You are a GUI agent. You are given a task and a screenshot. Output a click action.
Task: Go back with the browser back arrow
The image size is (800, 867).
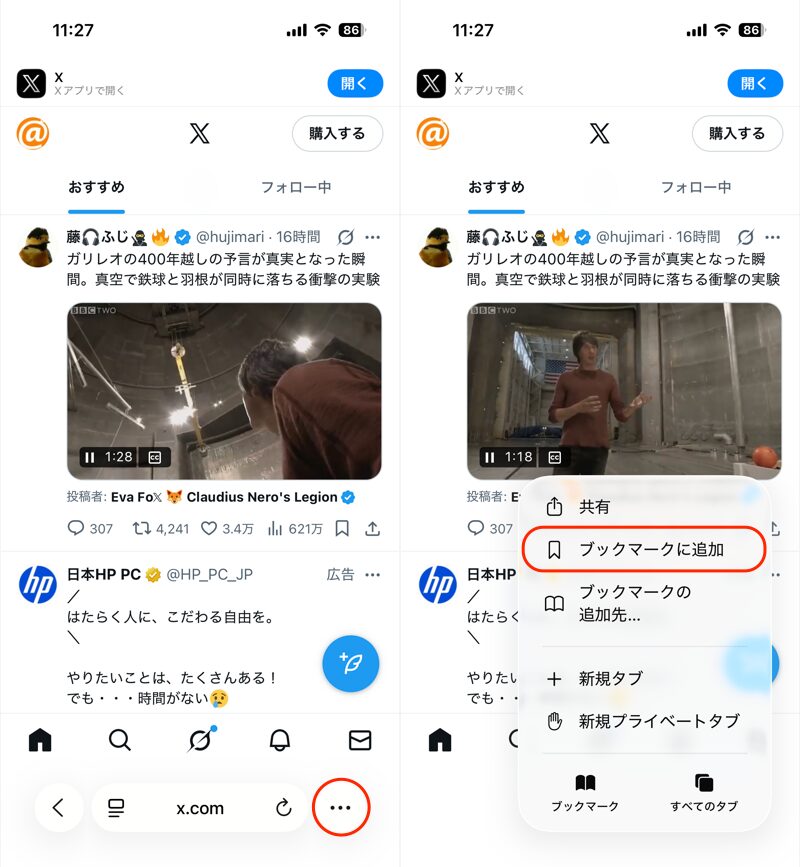[x=58, y=807]
